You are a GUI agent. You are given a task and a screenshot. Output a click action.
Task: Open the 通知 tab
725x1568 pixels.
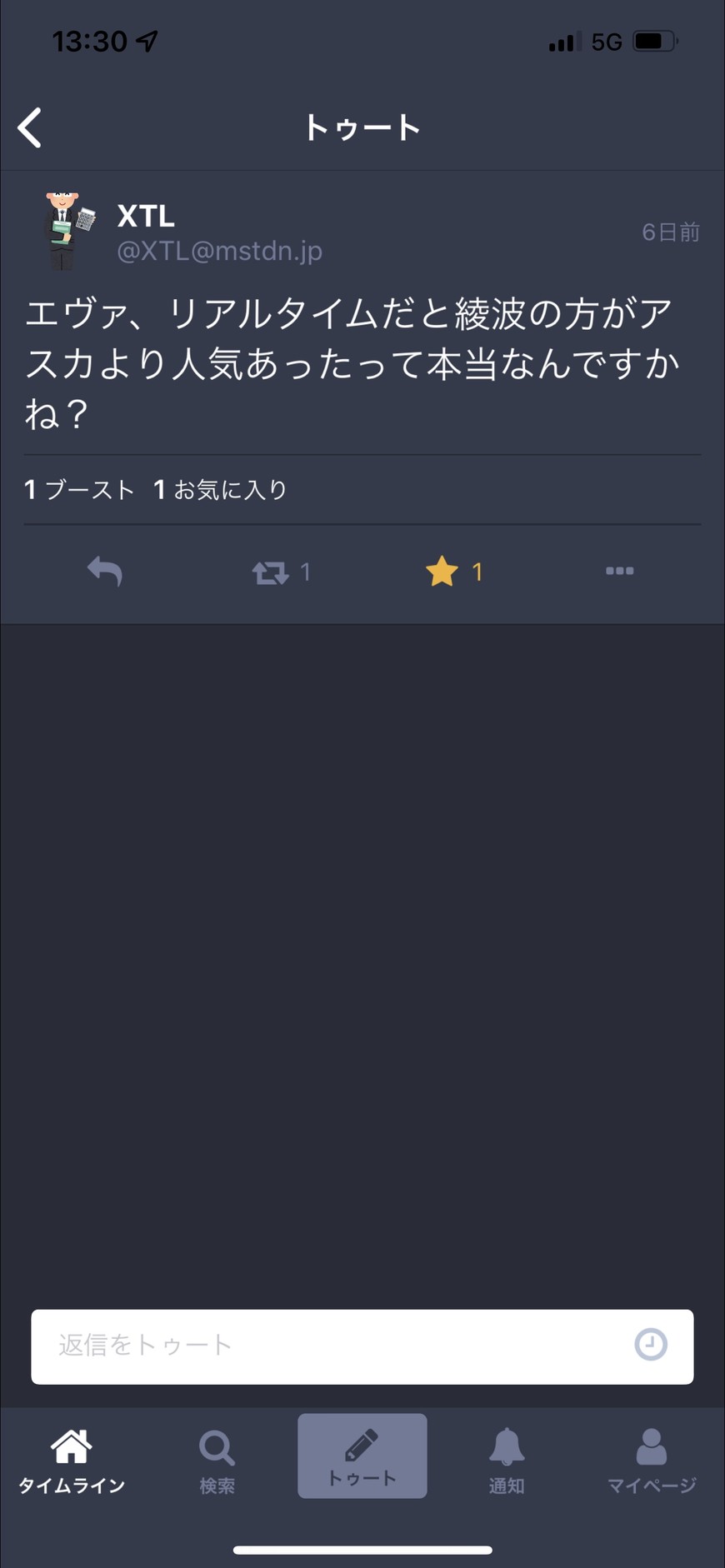tap(507, 1461)
